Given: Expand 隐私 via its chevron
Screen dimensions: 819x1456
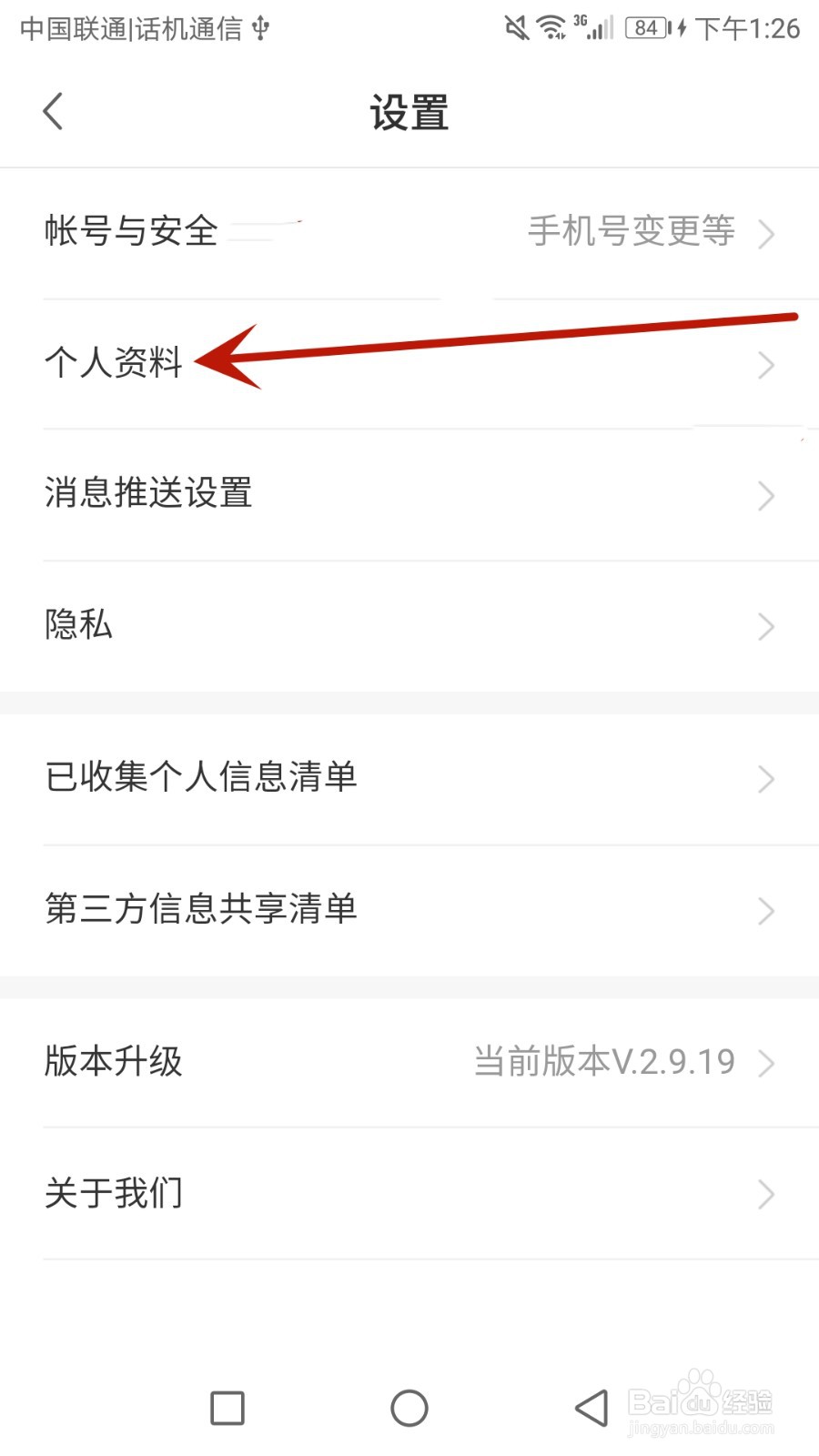Looking at the screenshot, I should (765, 626).
